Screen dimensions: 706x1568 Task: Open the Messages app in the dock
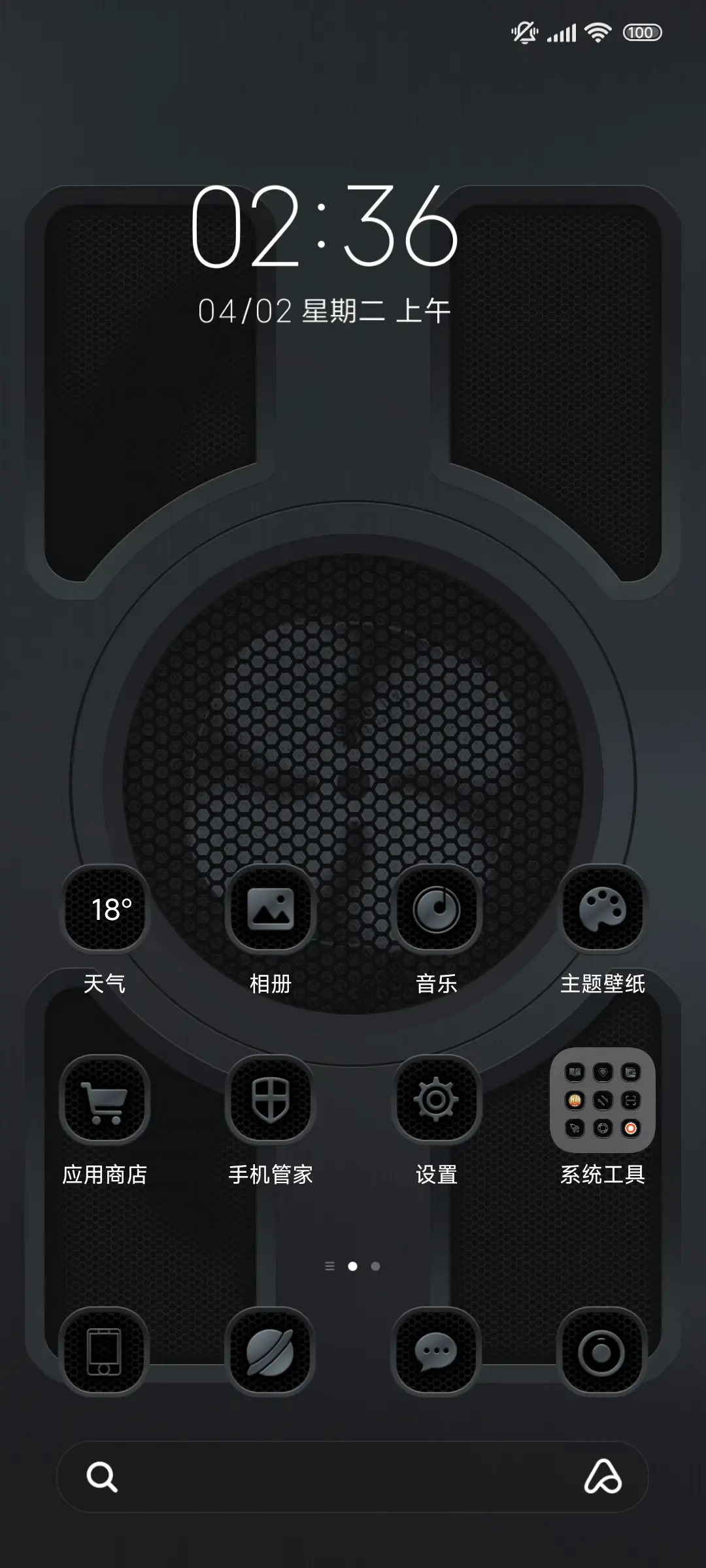click(x=437, y=1349)
